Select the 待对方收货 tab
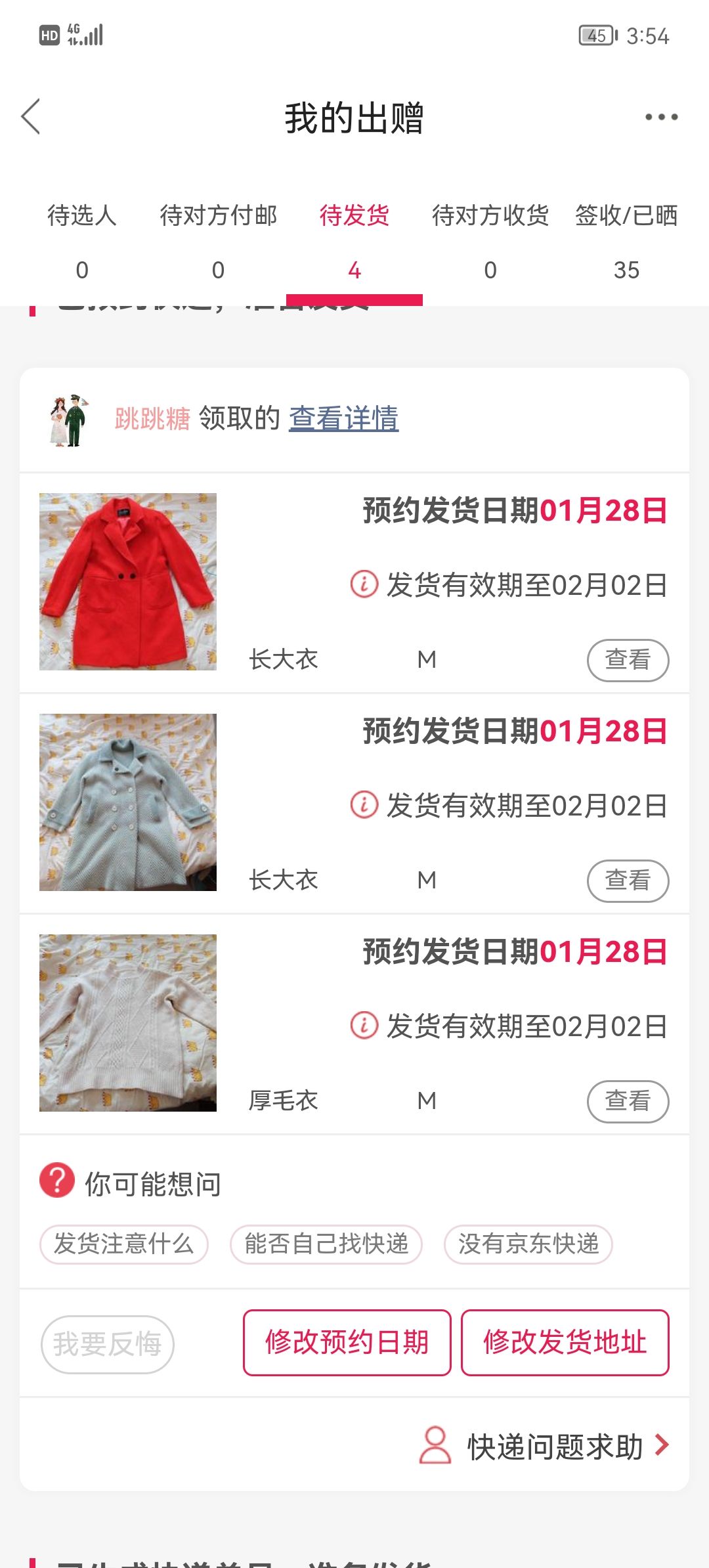Image resolution: width=709 pixels, height=1568 pixels. point(490,242)
